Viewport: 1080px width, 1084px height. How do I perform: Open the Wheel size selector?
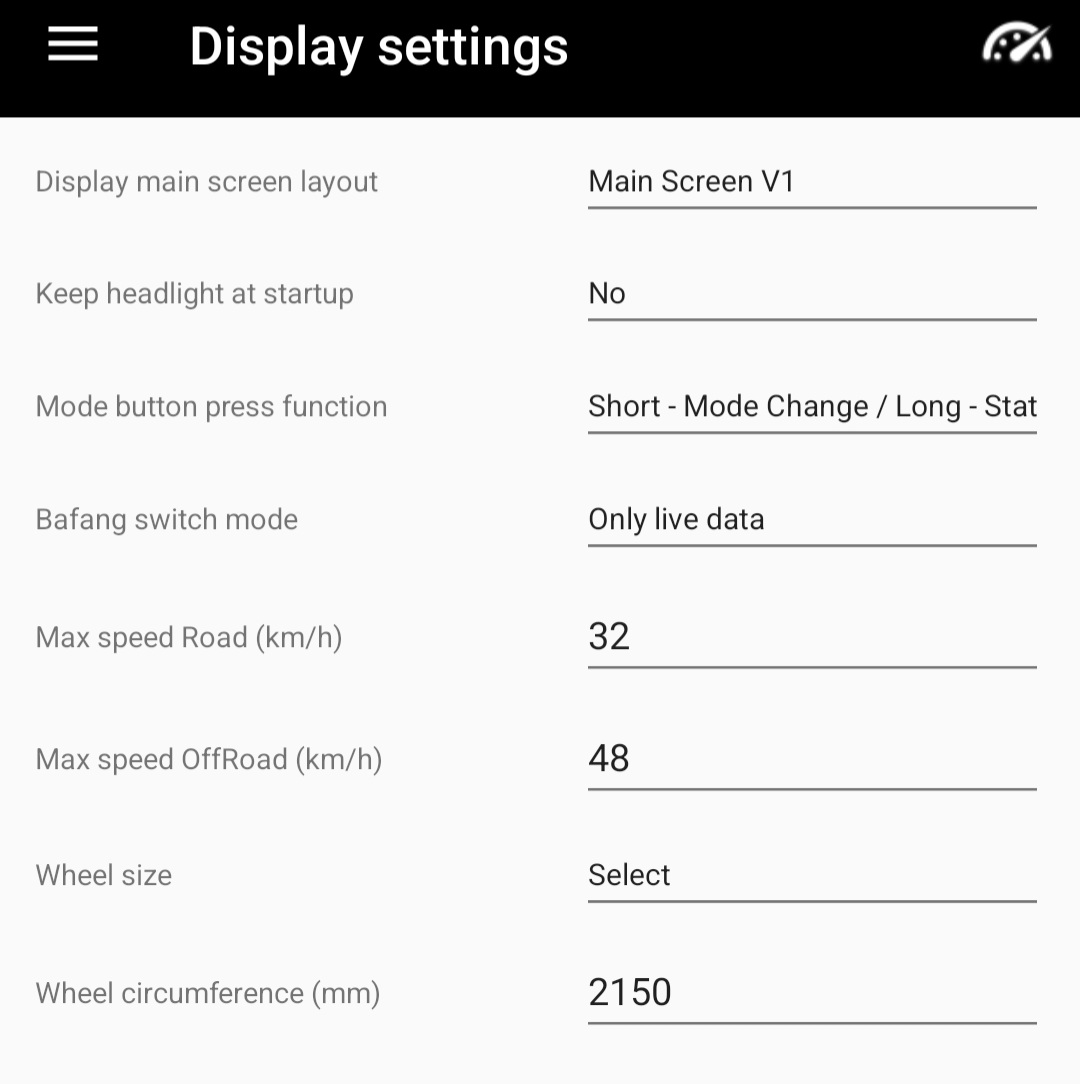click(x=811, y=875)
